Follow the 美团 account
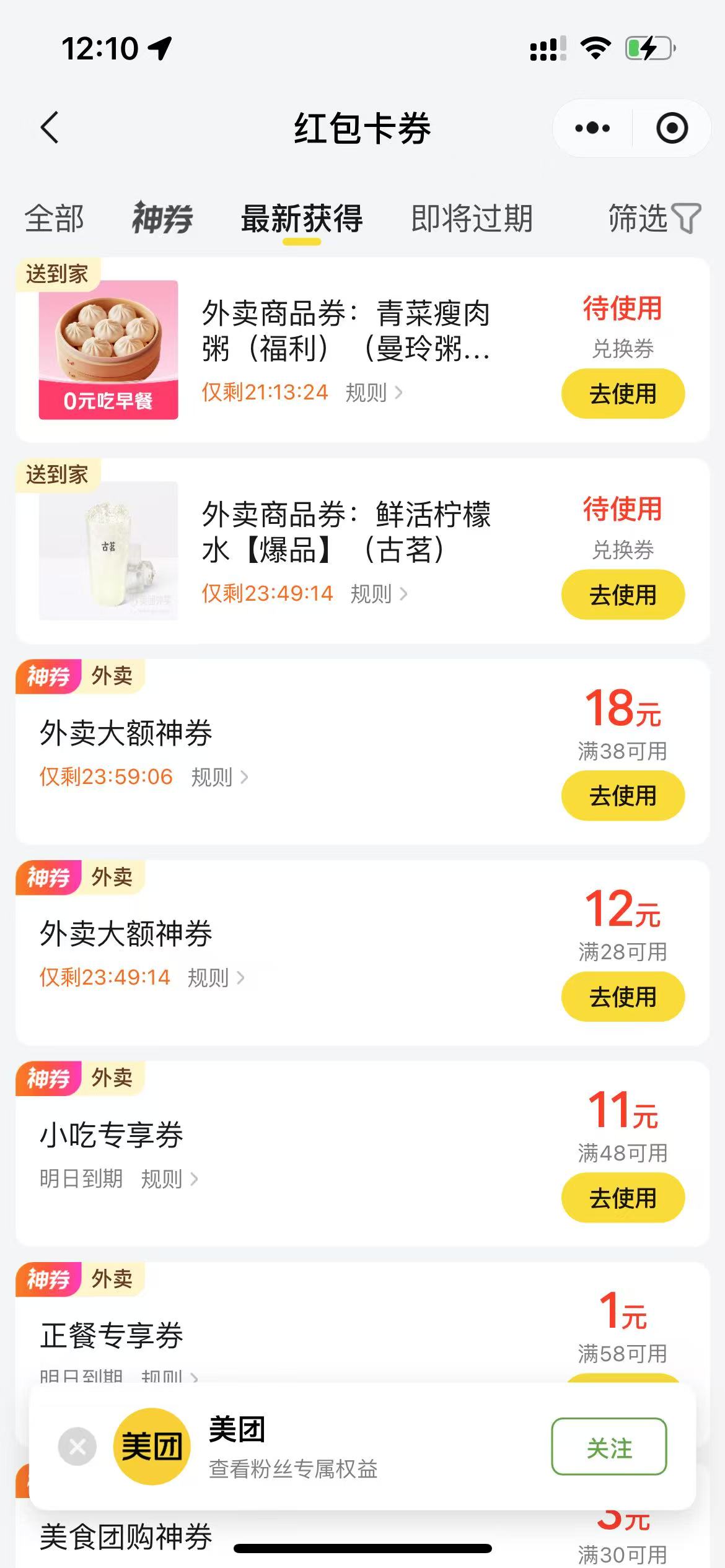 609,1447
